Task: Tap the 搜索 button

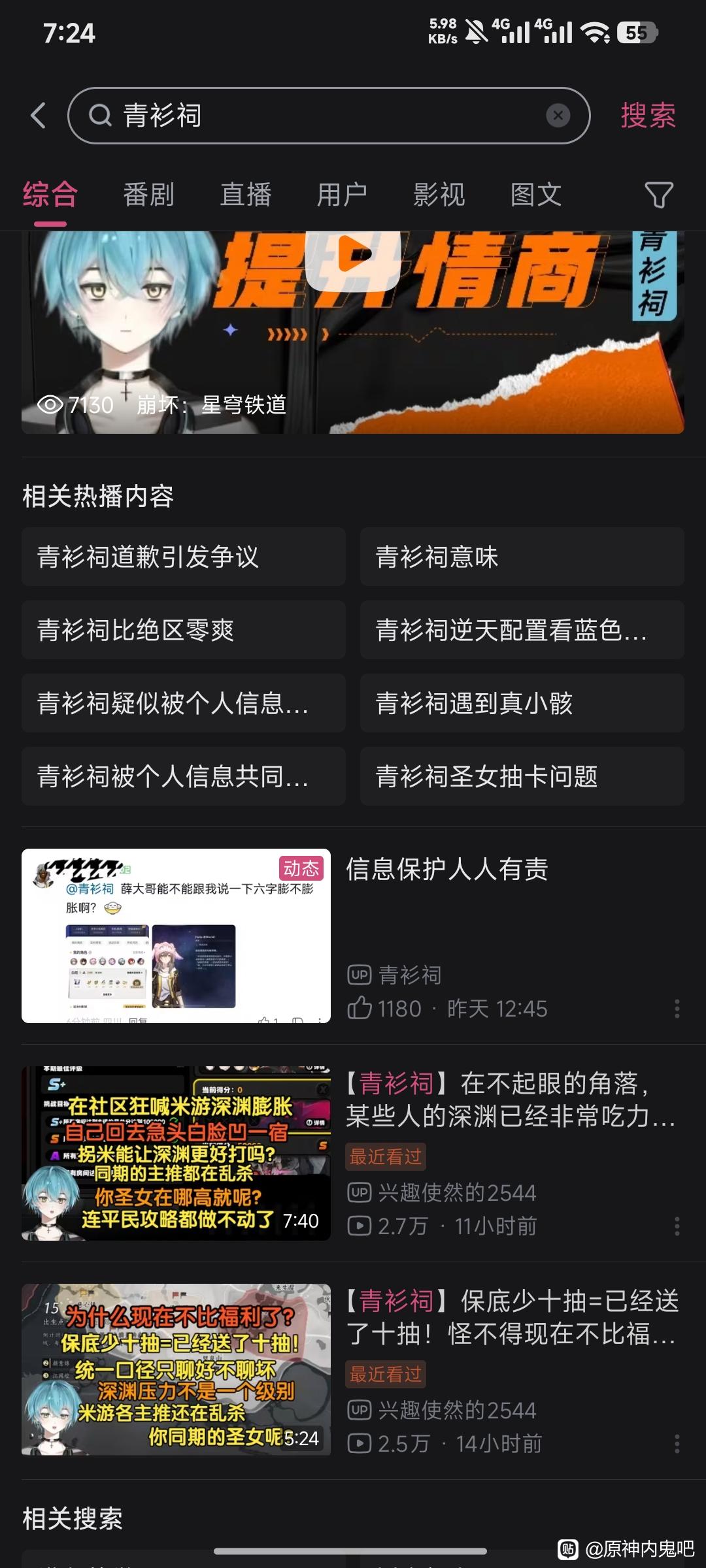Action: point(647,116)
